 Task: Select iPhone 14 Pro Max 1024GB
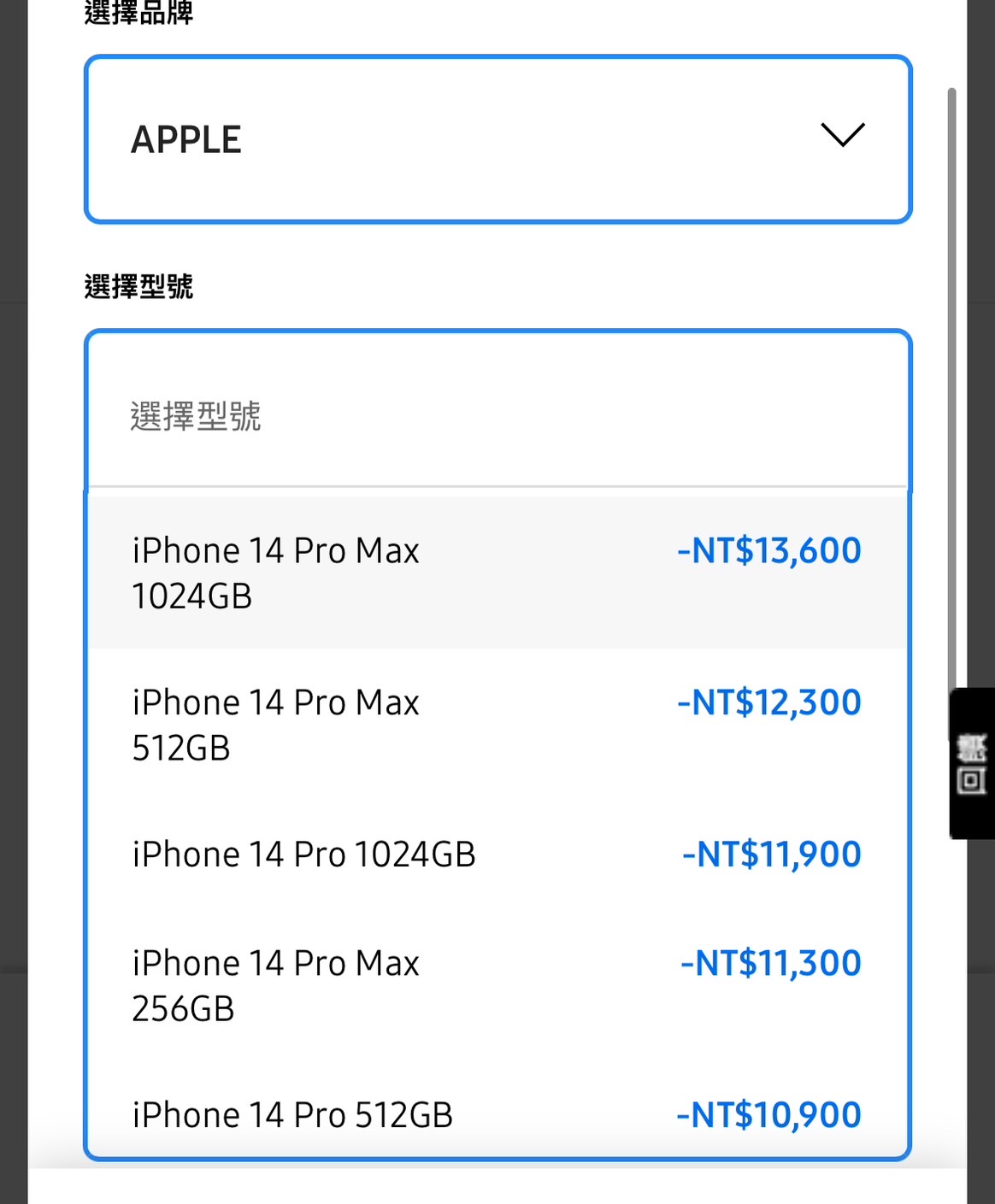click(x=497, y=573)
